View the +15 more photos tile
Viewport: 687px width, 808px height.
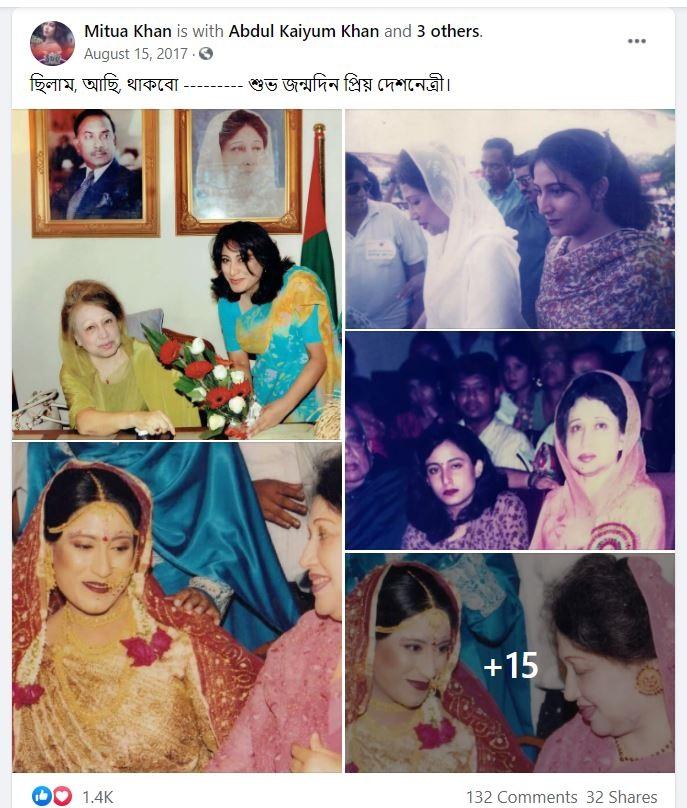(510, 664)
